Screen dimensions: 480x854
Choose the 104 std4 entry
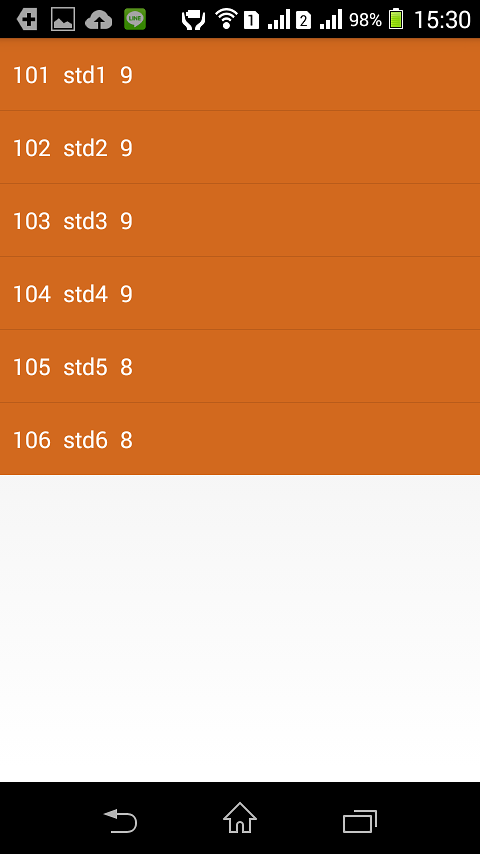pyautogui.click(x=240, y=293)
